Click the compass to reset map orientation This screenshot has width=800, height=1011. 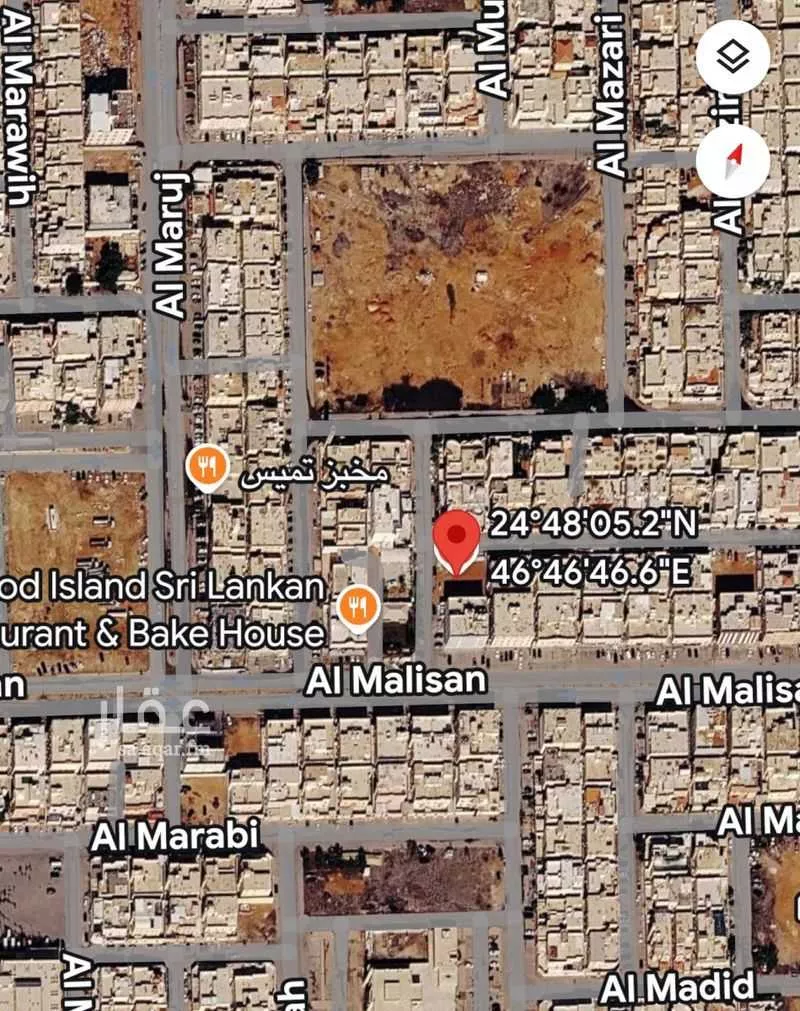(x=731, y=160)
